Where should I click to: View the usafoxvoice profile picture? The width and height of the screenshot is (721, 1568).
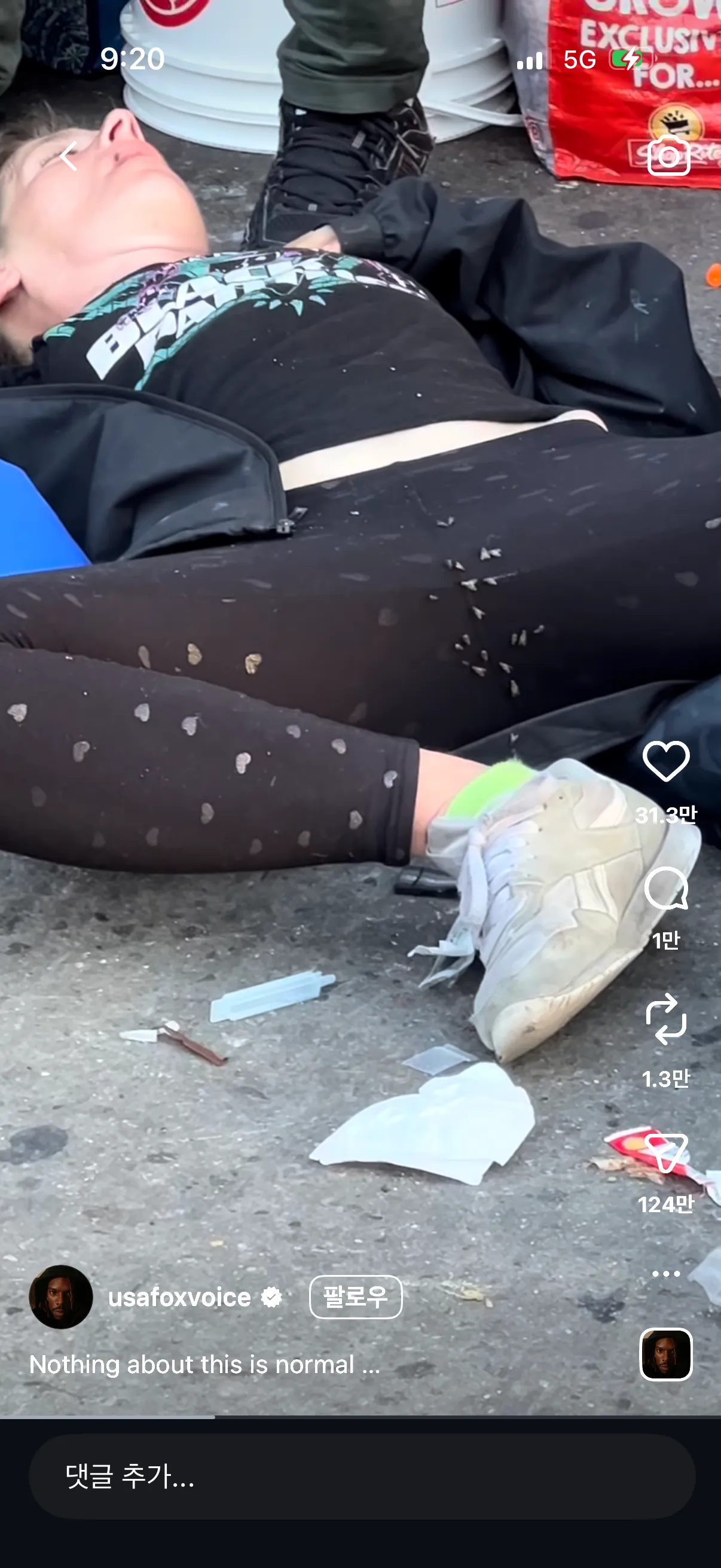pos(61,1297)
